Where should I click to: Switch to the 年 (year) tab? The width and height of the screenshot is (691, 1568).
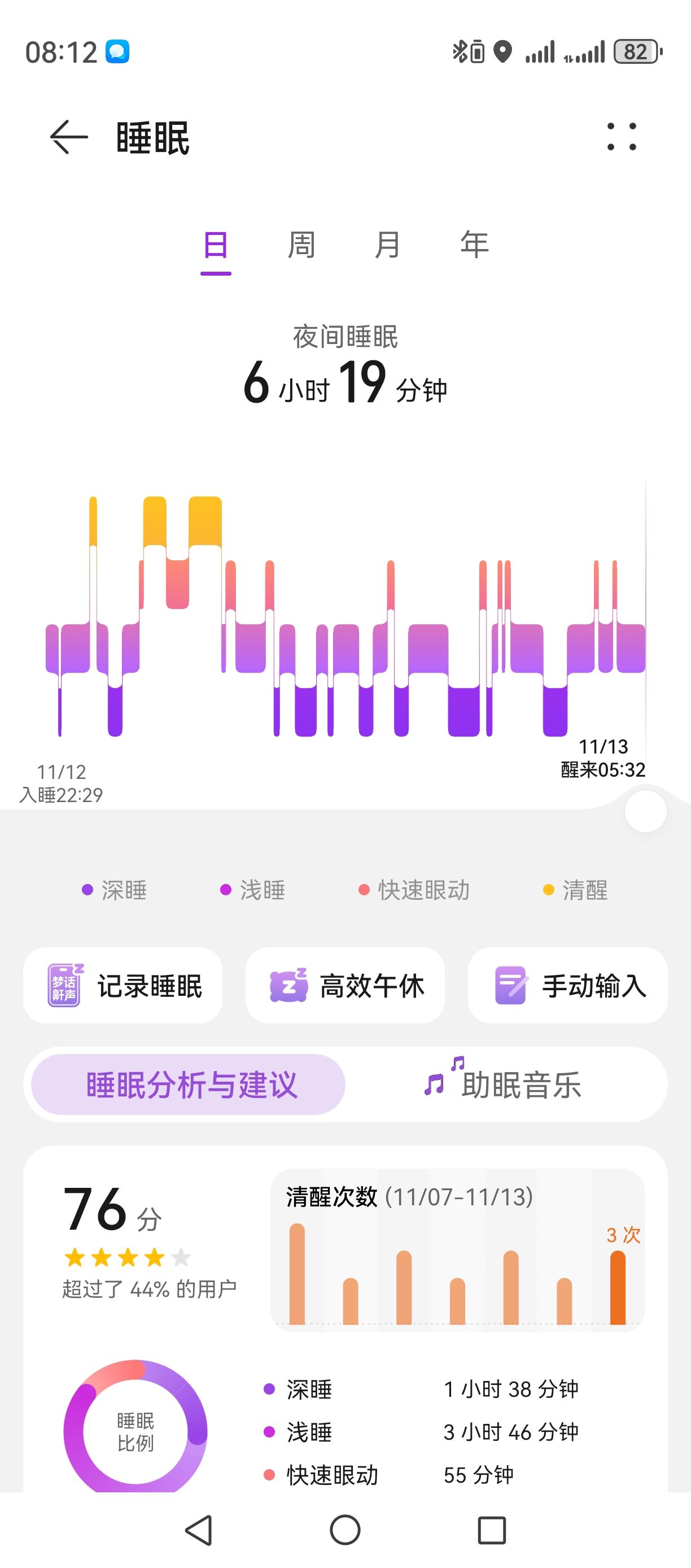coord(474,246)
